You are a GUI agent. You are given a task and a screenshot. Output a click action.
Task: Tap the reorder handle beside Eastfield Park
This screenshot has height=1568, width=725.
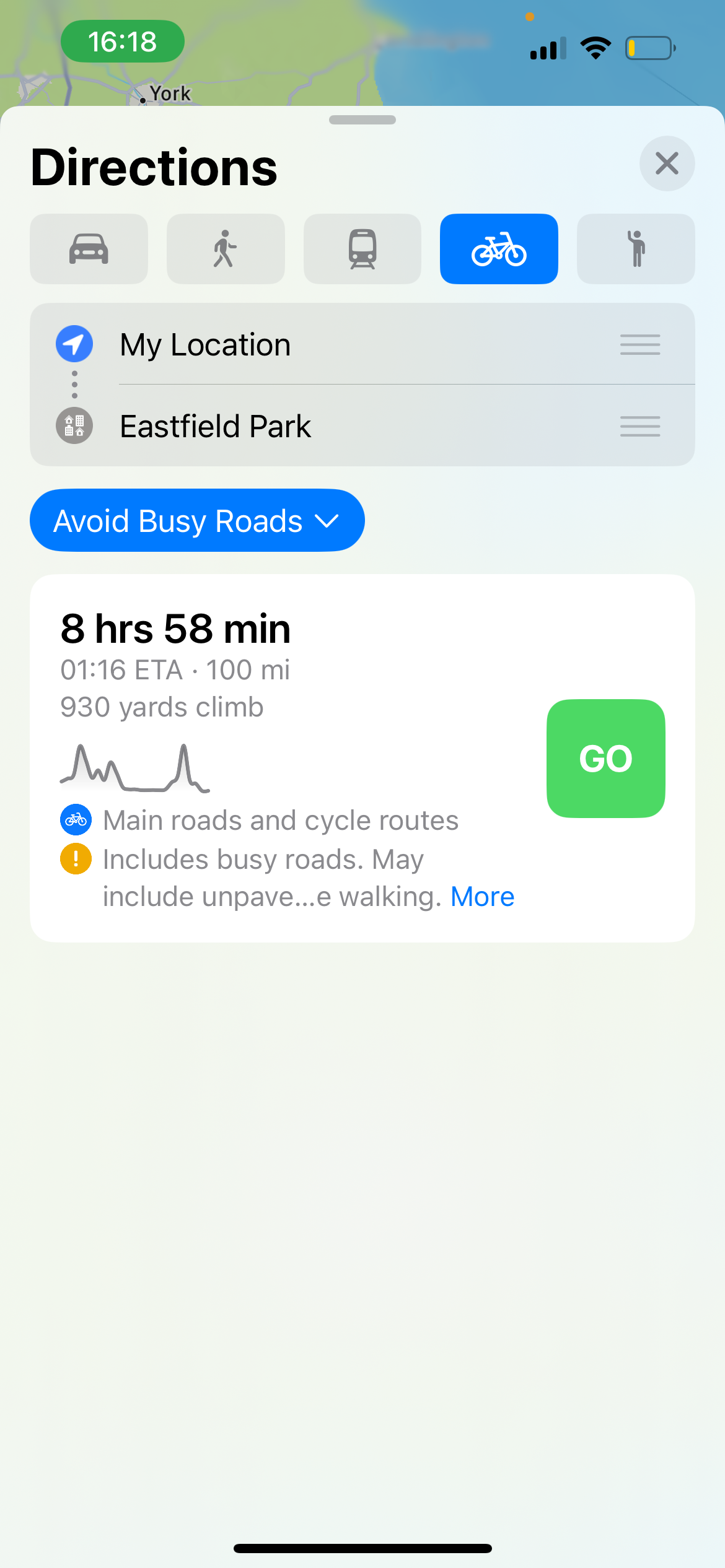(x=639, y=426)
